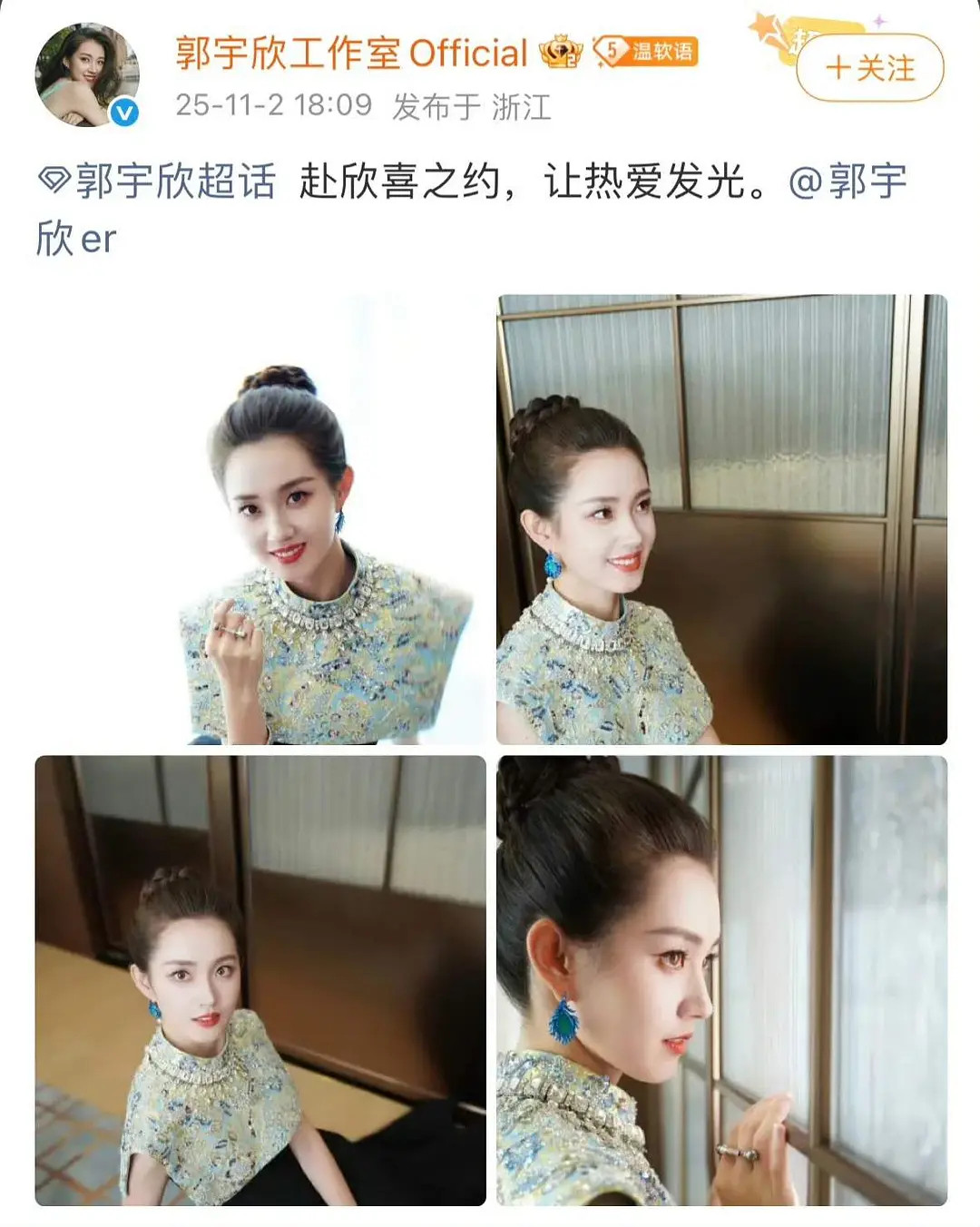Open the bottom-right side-profile photo
The image size is (980, 1227).
point(717,980)
